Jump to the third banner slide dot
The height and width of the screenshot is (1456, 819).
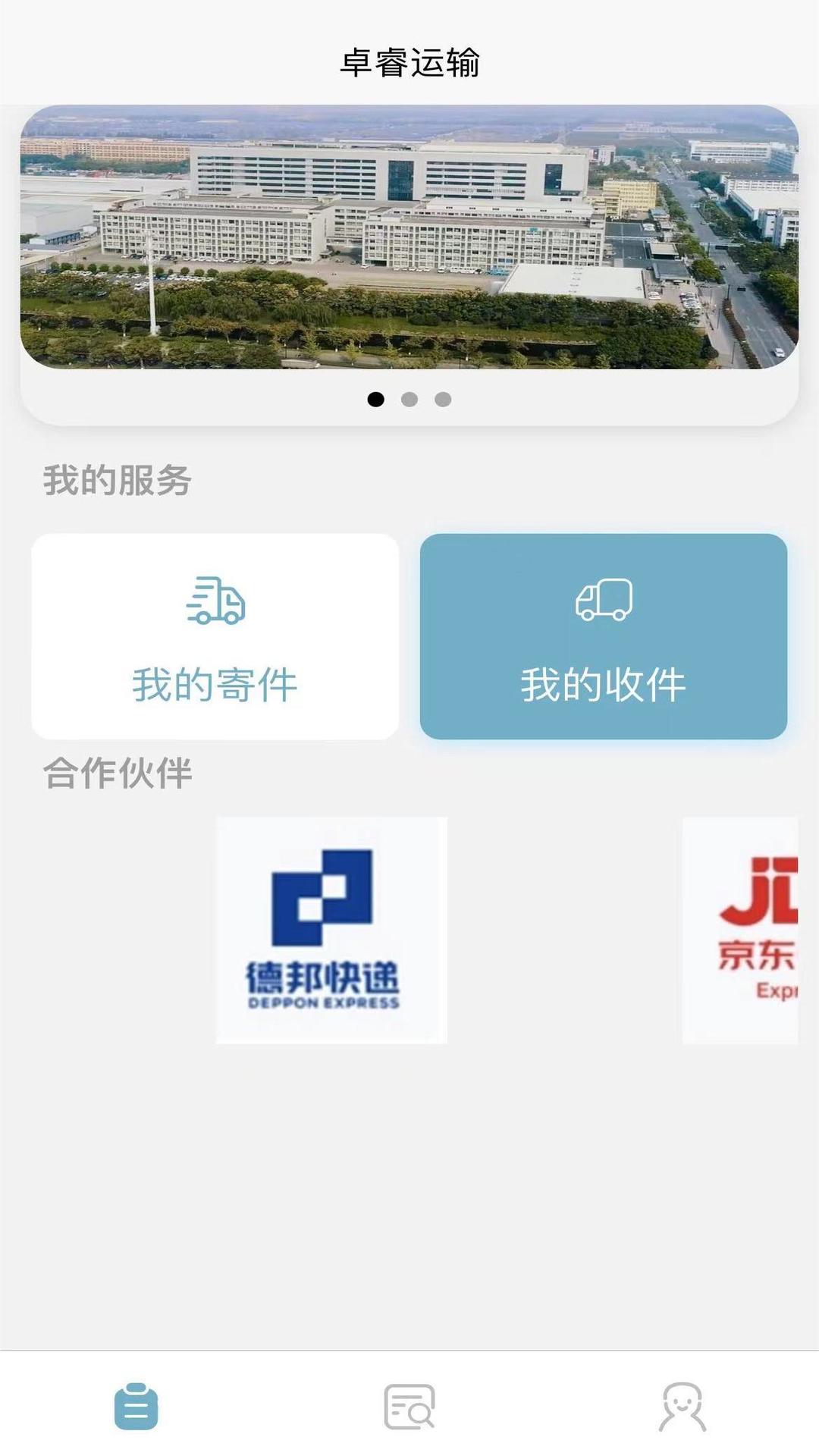pos(443,400)
